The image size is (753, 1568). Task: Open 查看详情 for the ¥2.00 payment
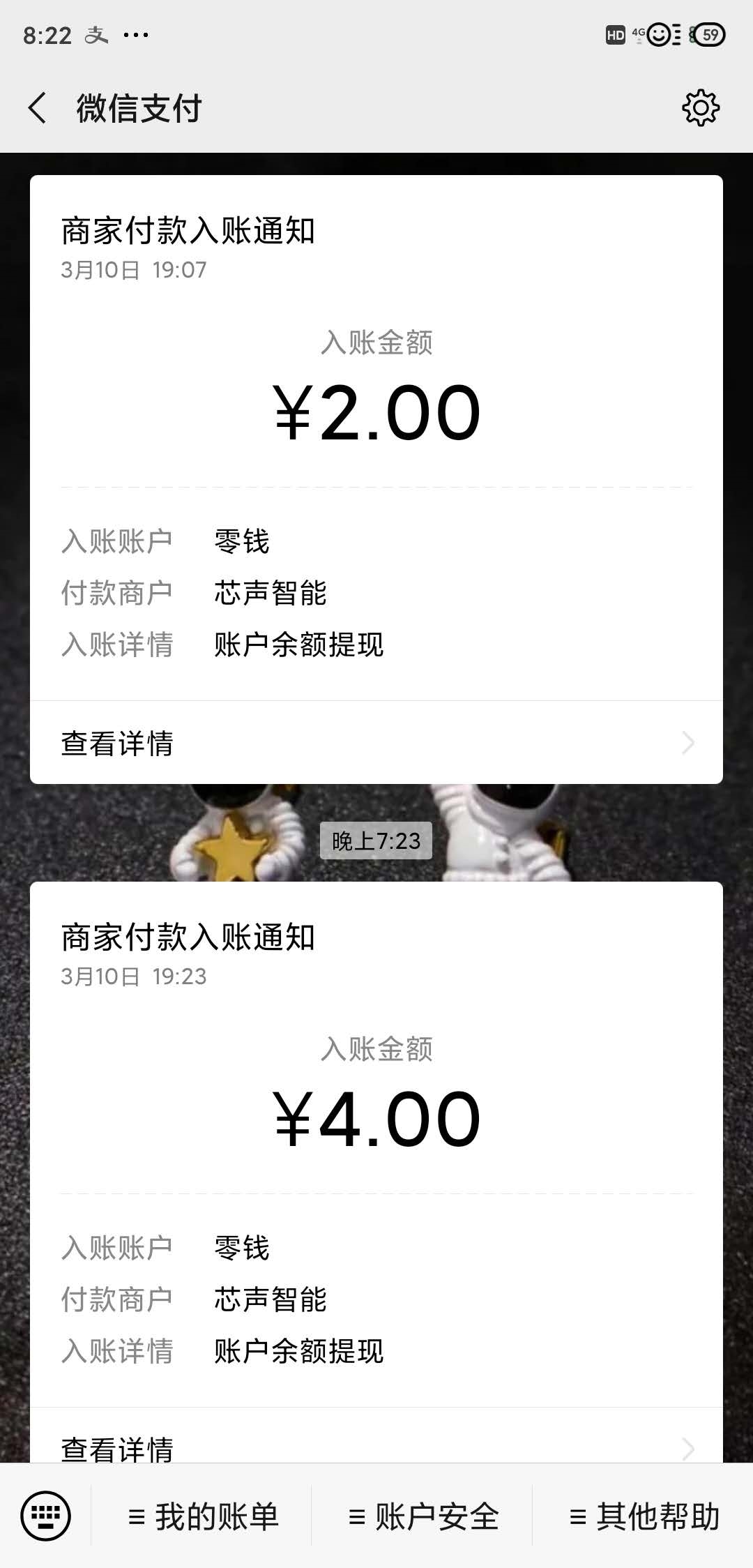tap(376, 743)
